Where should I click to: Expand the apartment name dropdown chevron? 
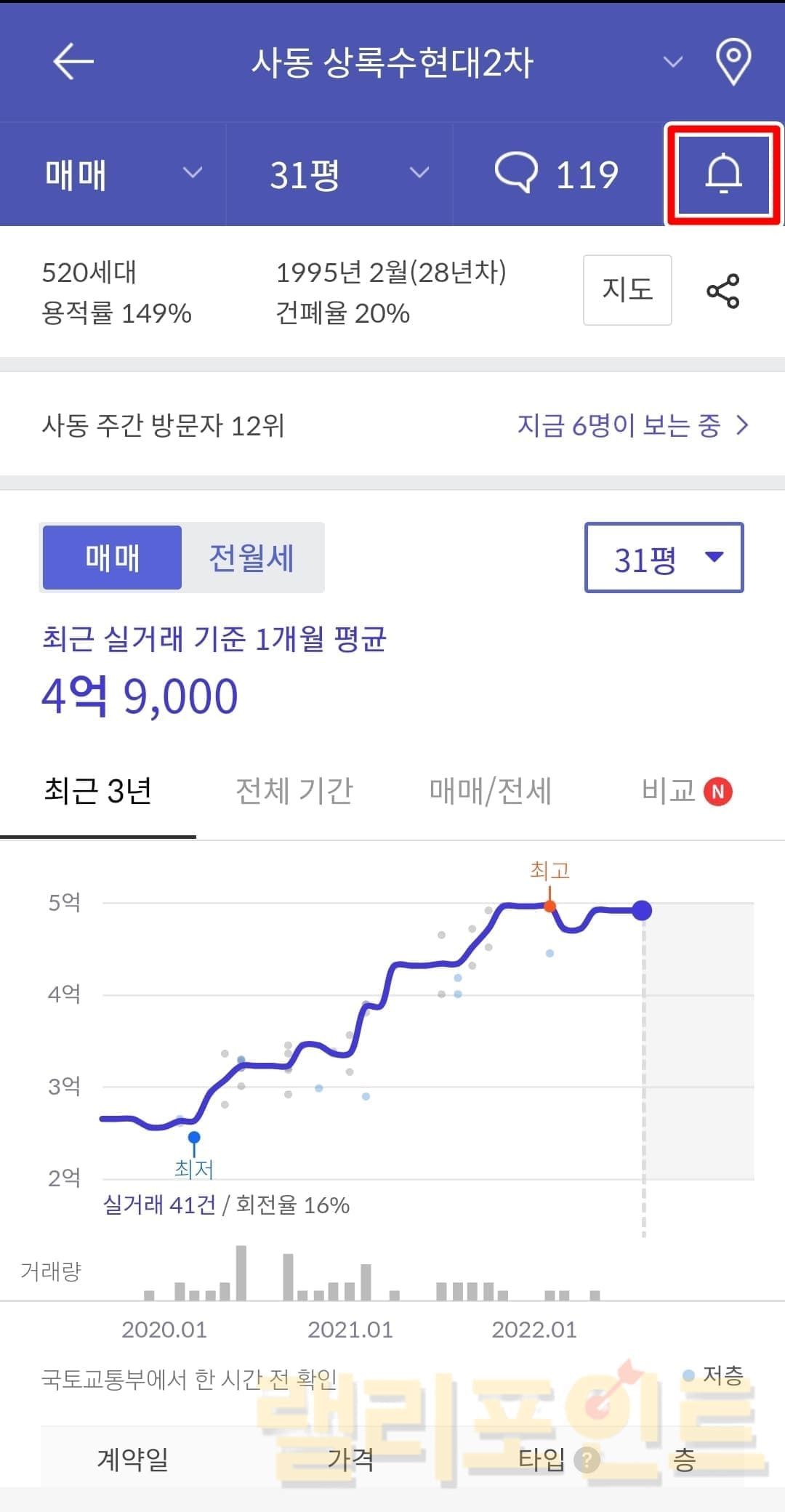[674, 62]
